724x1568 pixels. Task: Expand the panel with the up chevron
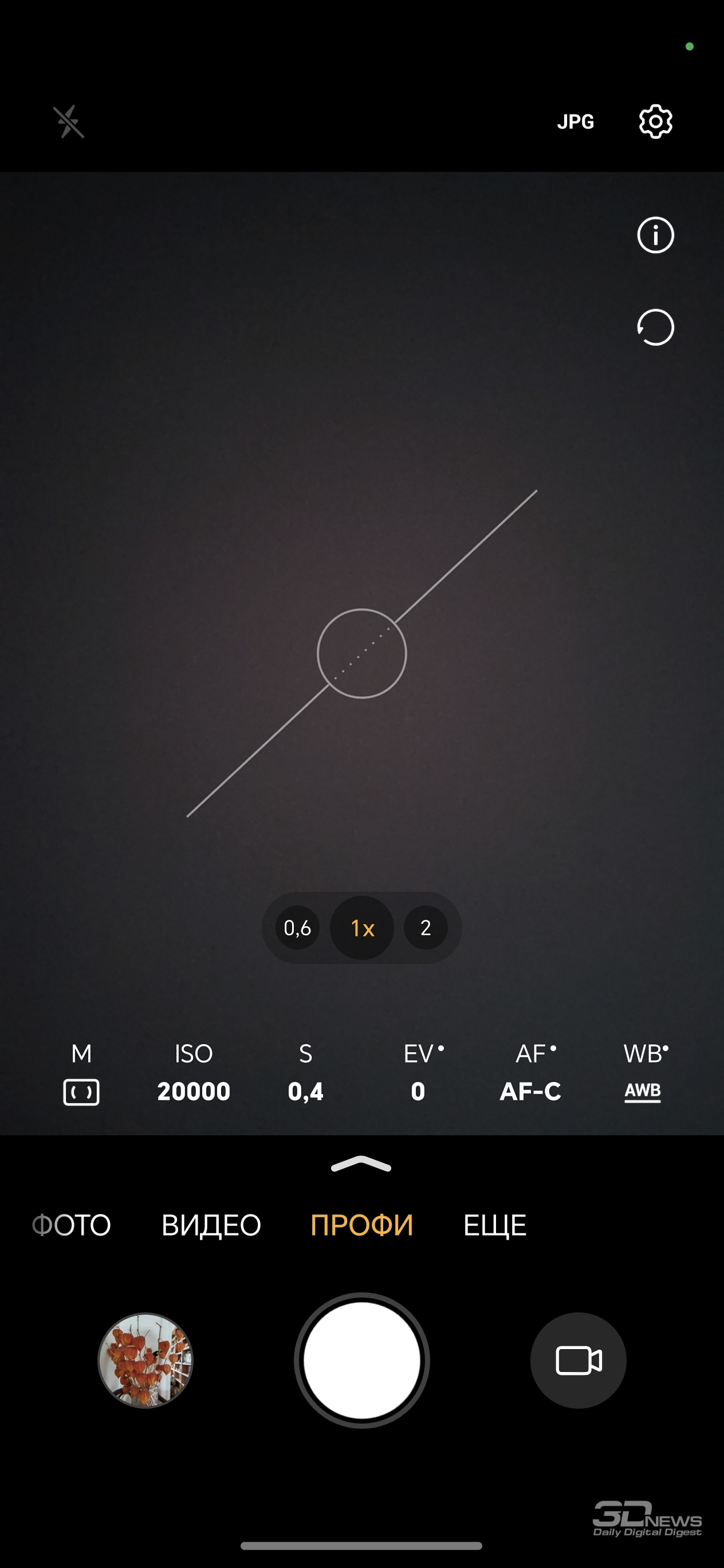361,1164
